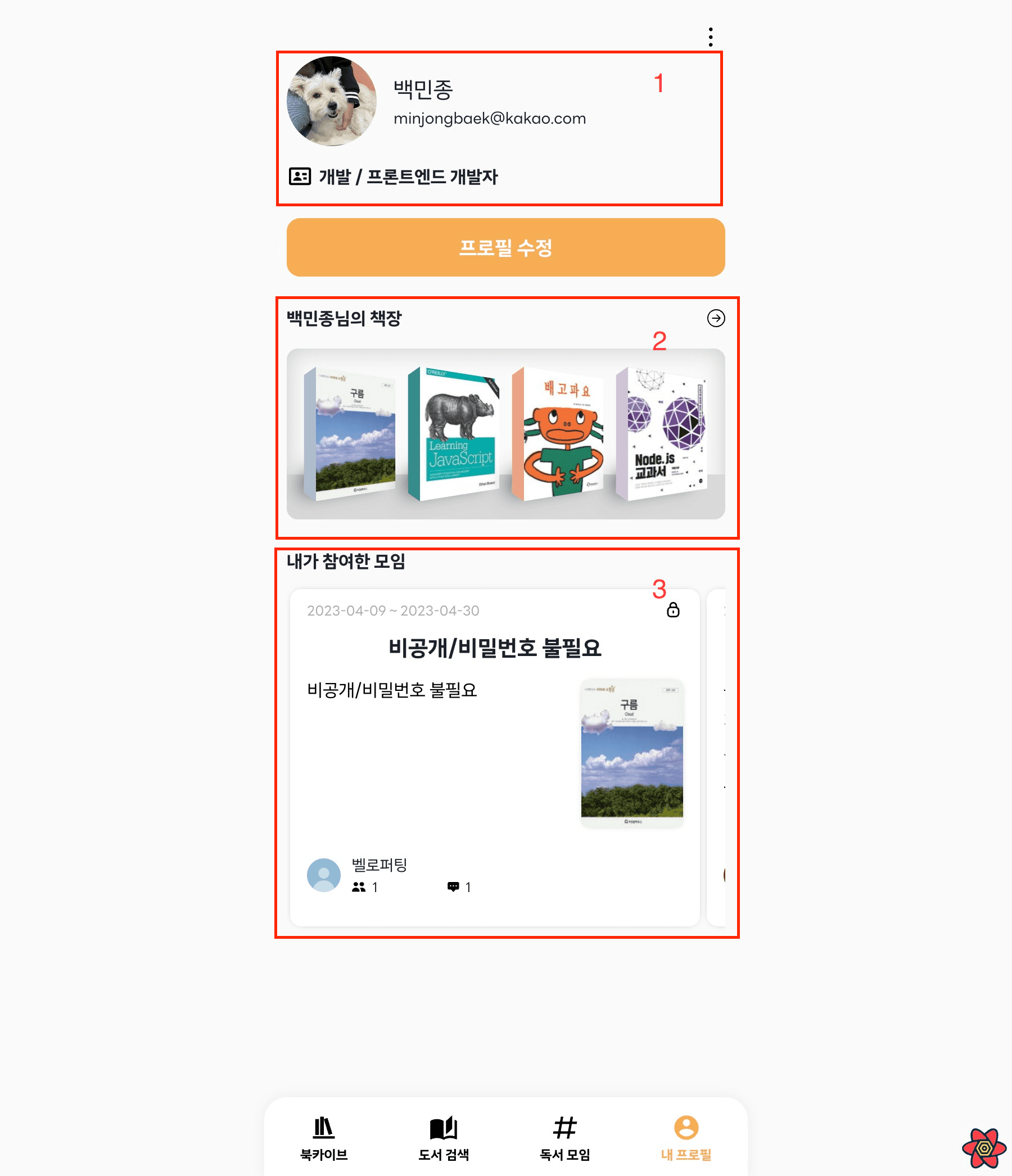Open the overflow menu at top right
The width and height of the screenshot is (1012, 1176).
click(710, 36)
